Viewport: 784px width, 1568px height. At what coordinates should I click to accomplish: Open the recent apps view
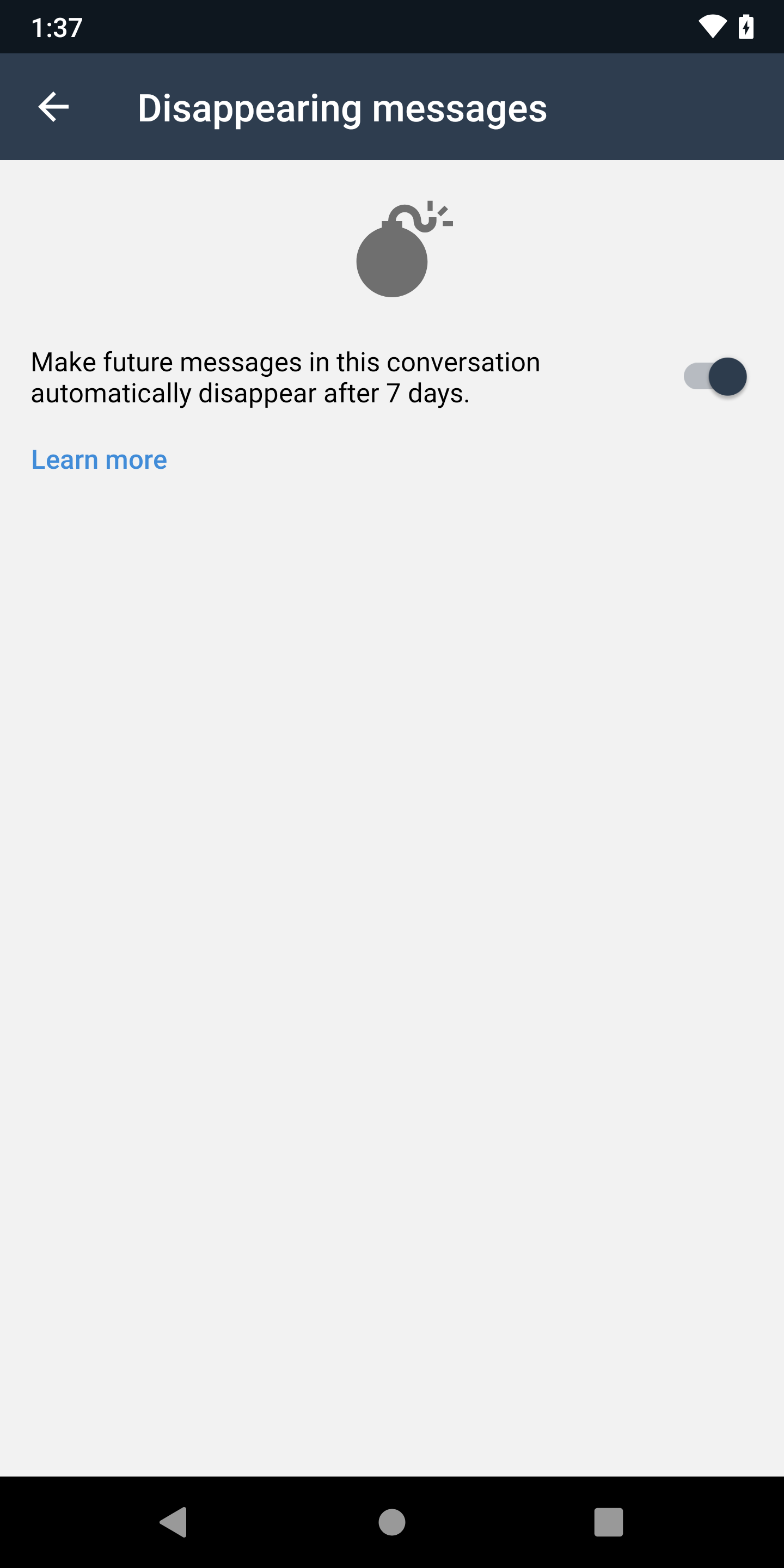(608, 1522)
